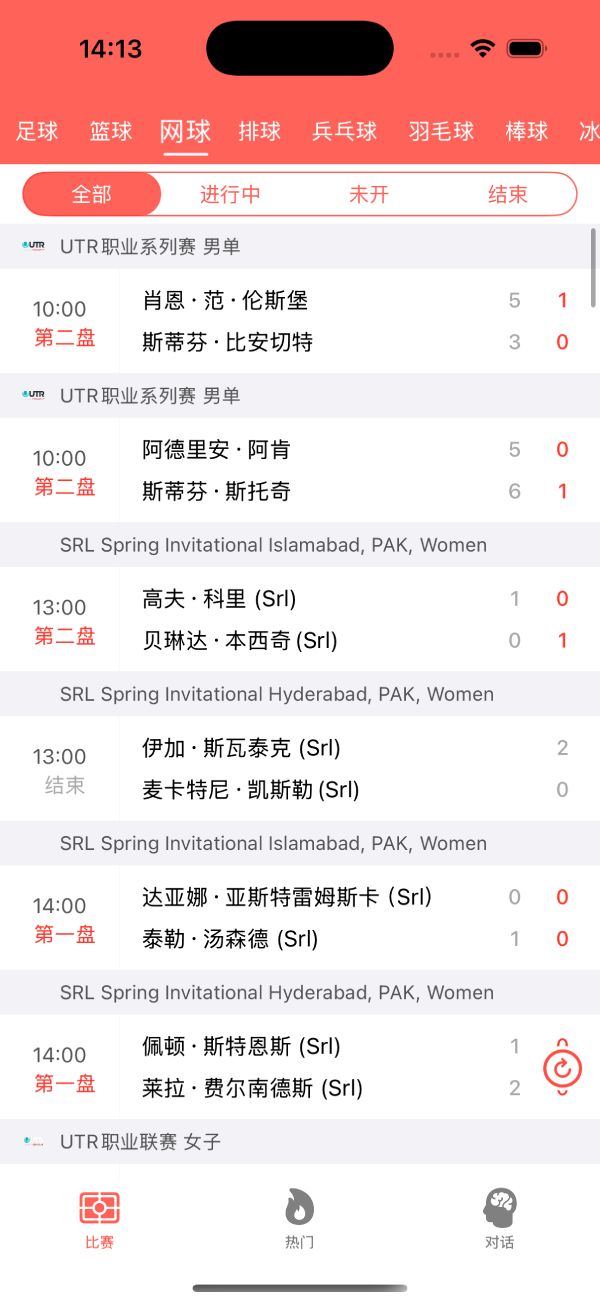Screen dimensions: 600x1304
Task: Filter matches by 进行中
Action: coord(230,194)
